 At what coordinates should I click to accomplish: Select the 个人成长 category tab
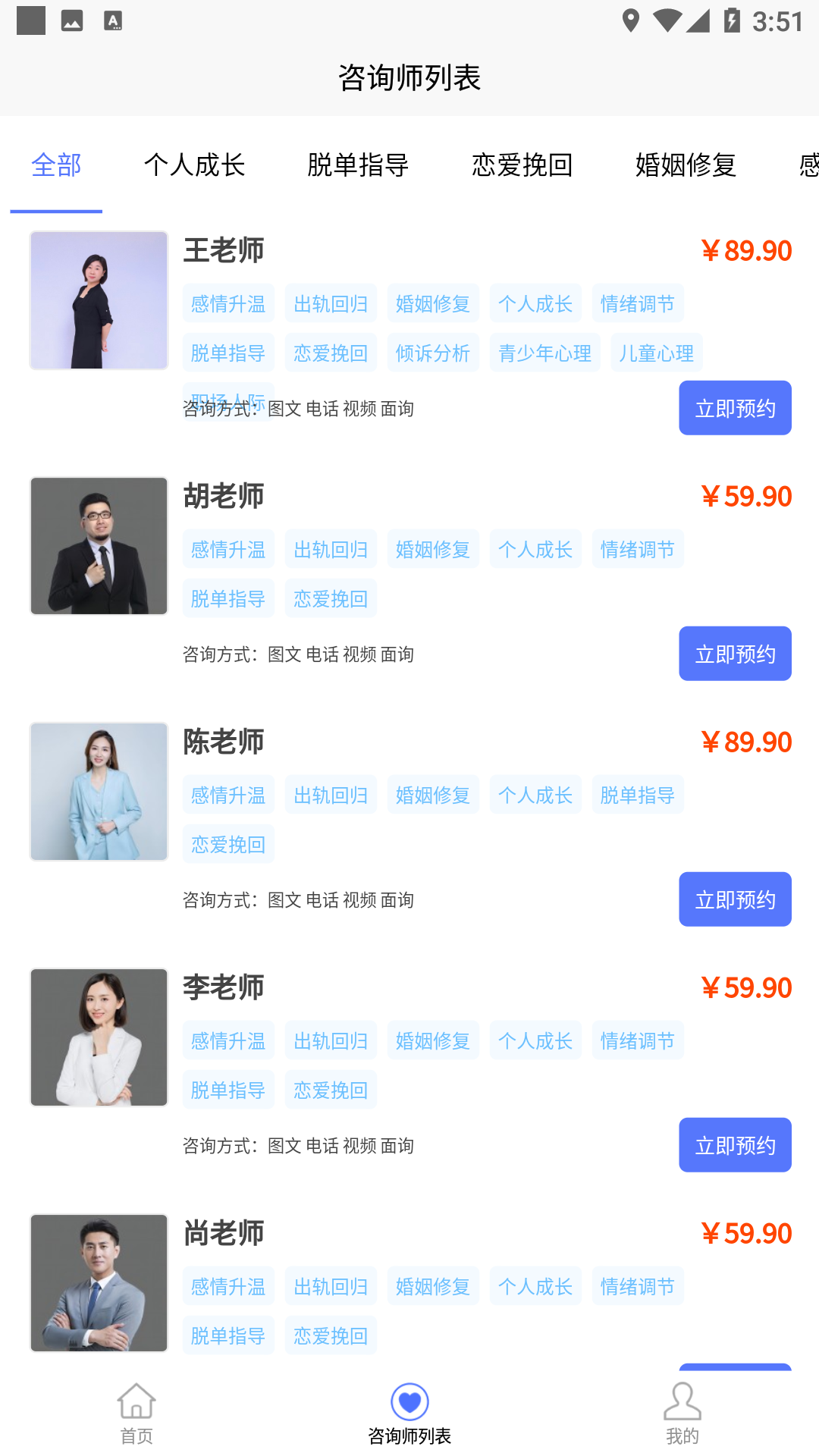click(x=194, y=165)
